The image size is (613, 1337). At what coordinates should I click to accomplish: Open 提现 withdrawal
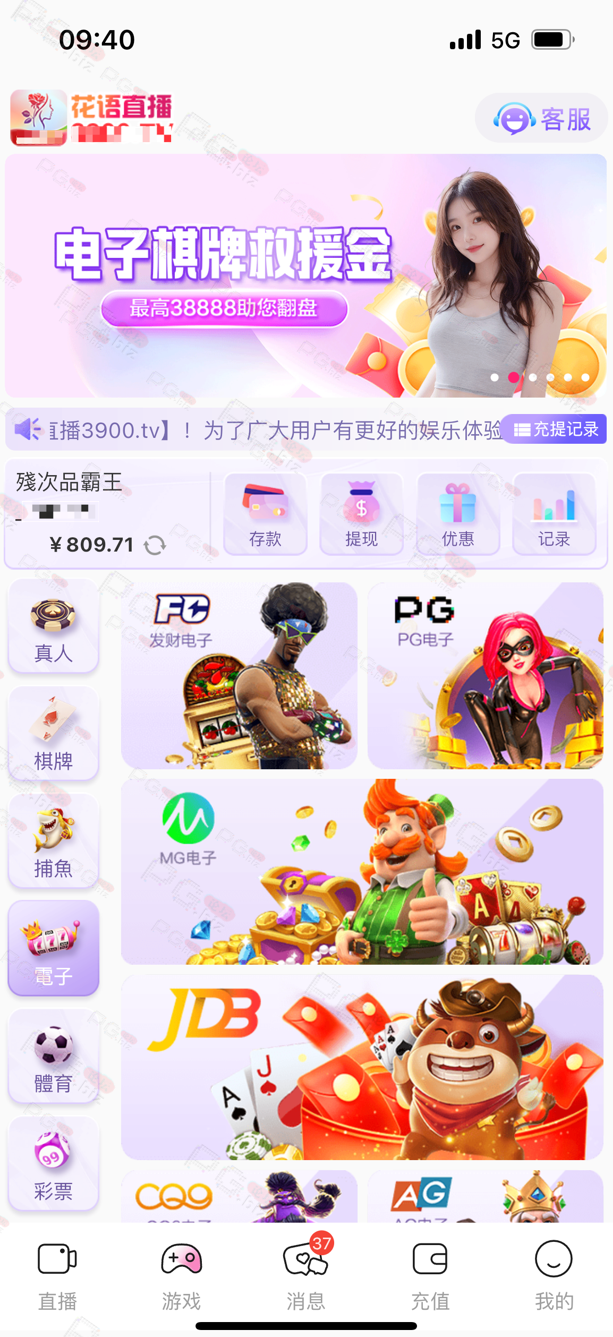(x=361, y=515)
